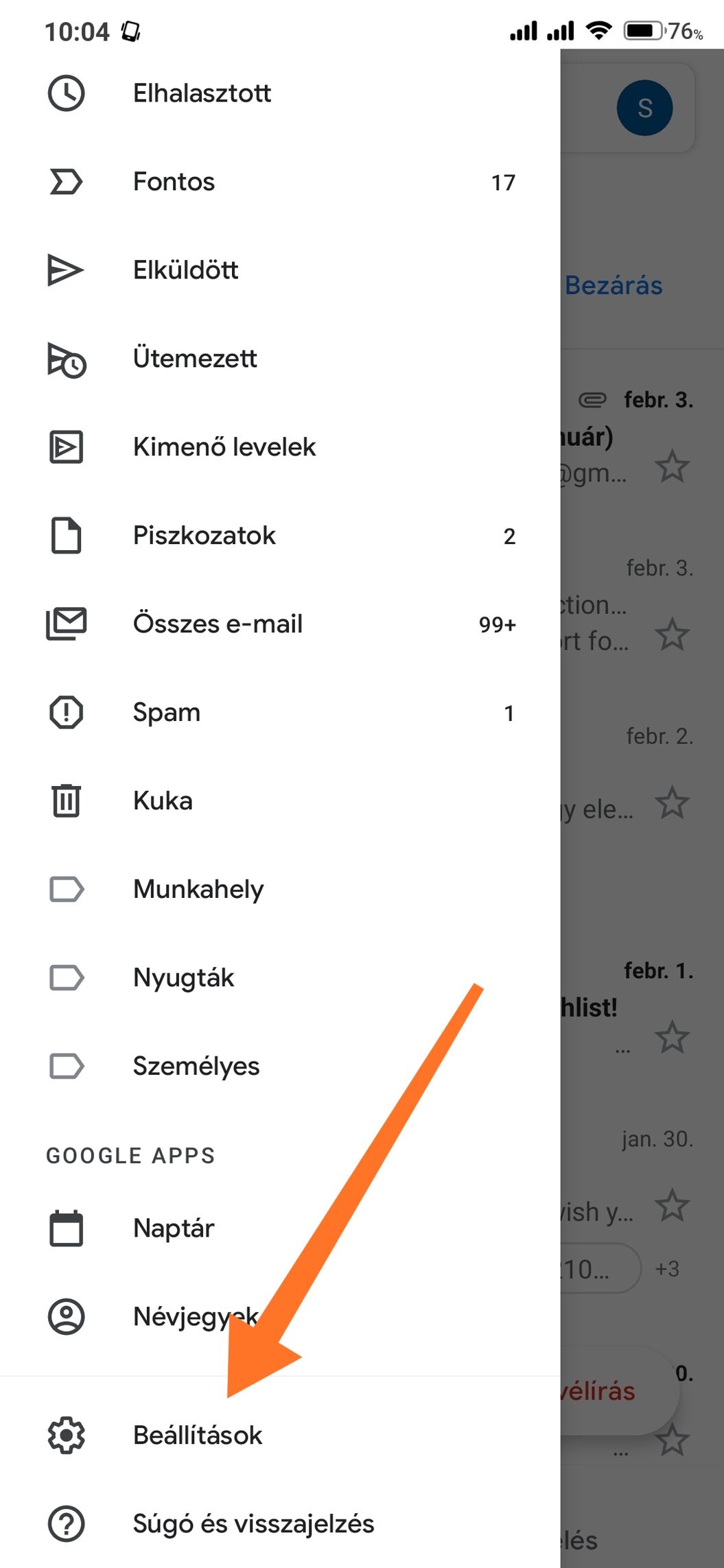The image size is (724, 1568).
Task: Open the Spam folder
Action: point(280,713)
